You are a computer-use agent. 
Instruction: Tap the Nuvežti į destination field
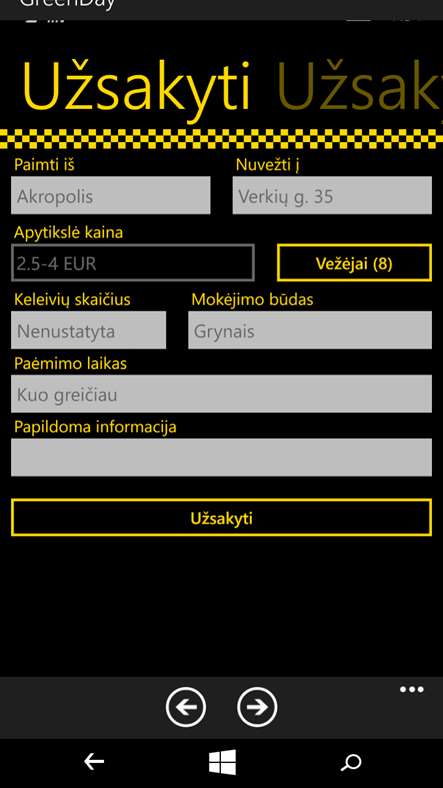332,195
